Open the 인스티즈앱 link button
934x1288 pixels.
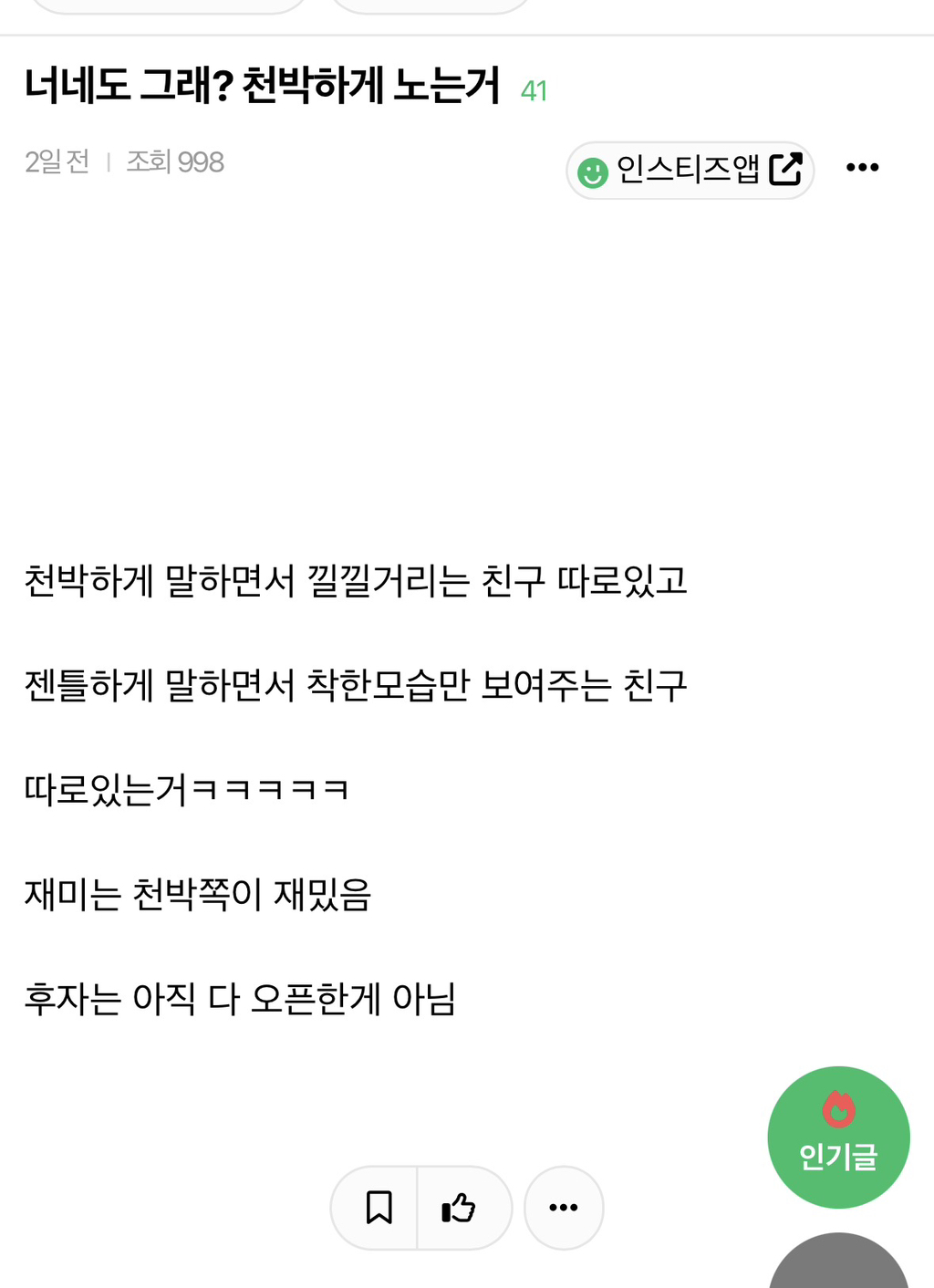point(690,170)
